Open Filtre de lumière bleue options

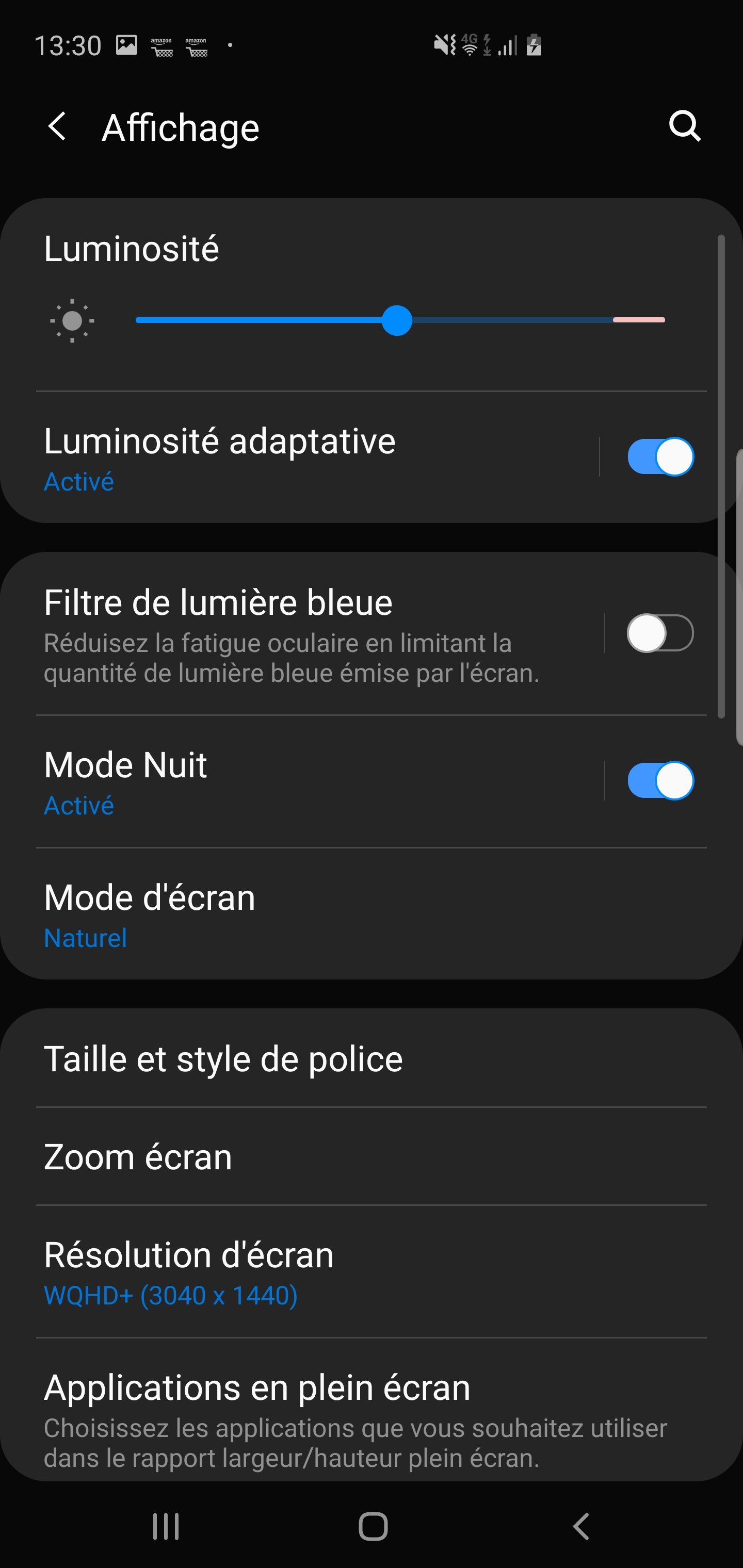point(304,633)
